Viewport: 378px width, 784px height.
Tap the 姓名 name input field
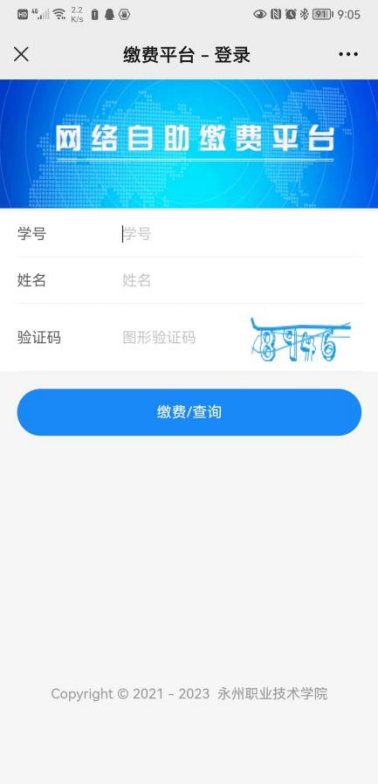click(x=242, y=280)
